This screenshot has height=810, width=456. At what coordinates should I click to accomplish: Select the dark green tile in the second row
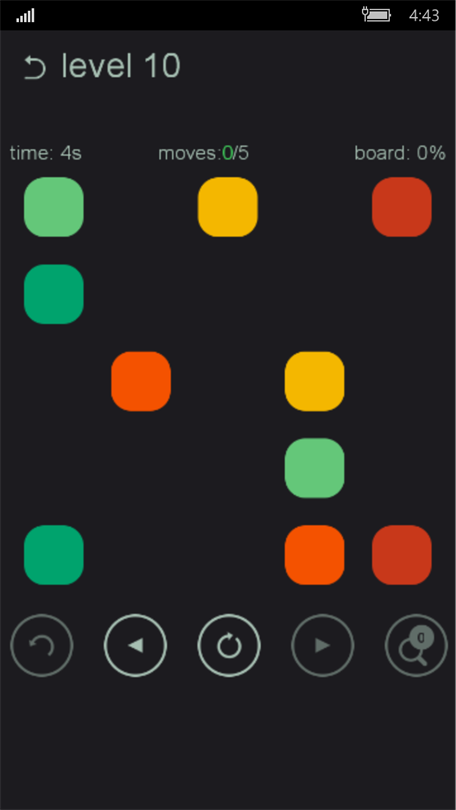point(54,294)
